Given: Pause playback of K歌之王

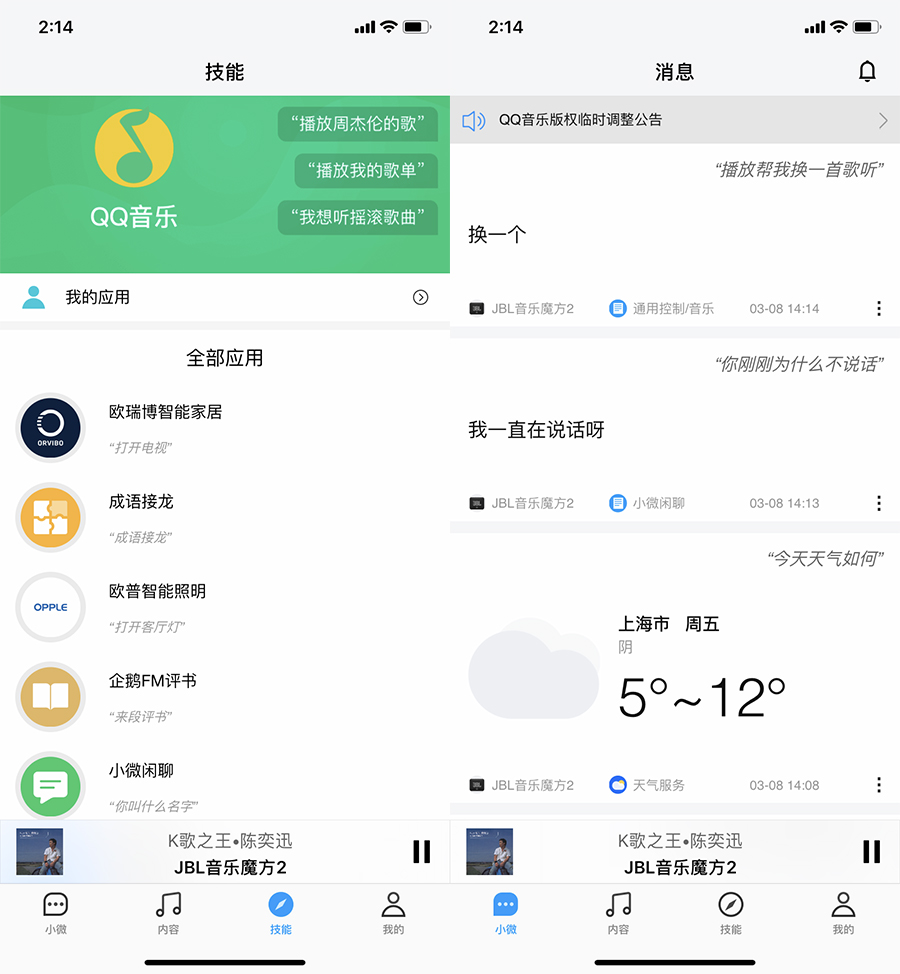Looking at the screenshot, I should click(421, 851).
